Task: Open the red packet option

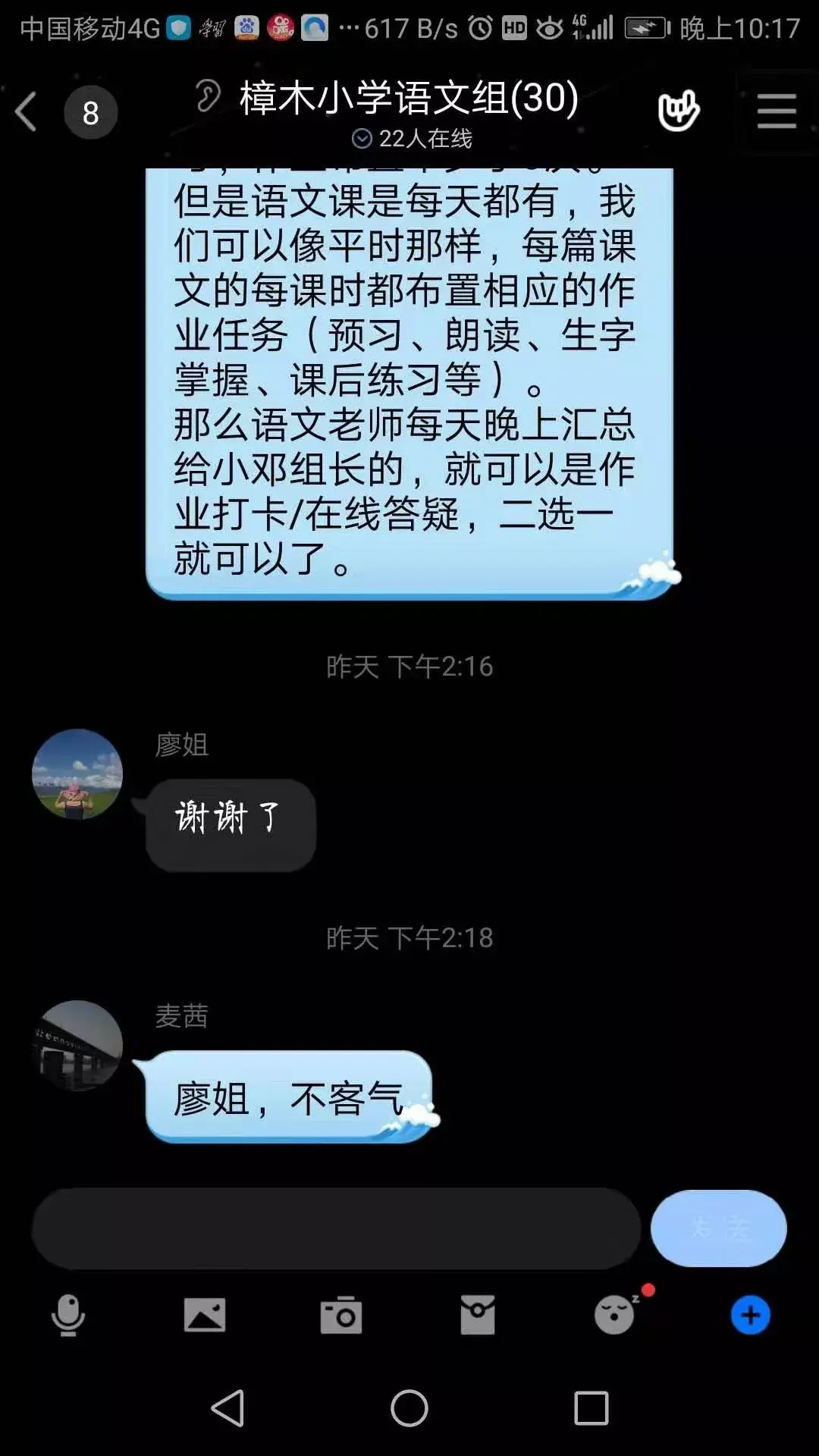Action: tap(478, 1315)
